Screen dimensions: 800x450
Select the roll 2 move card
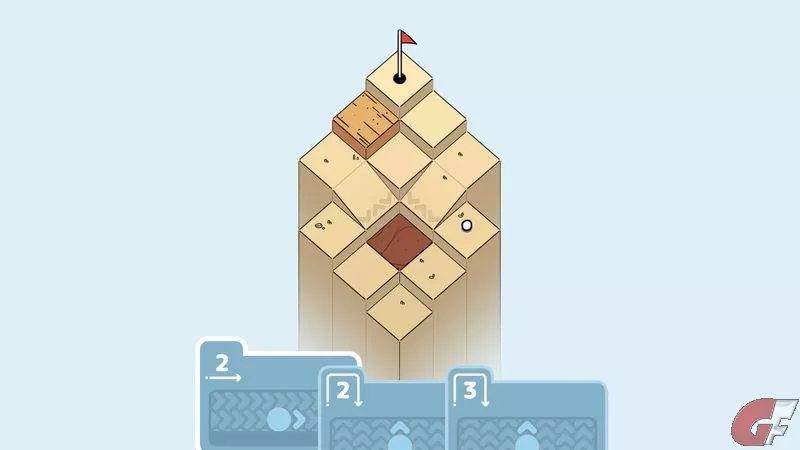[x=262, y=400]
